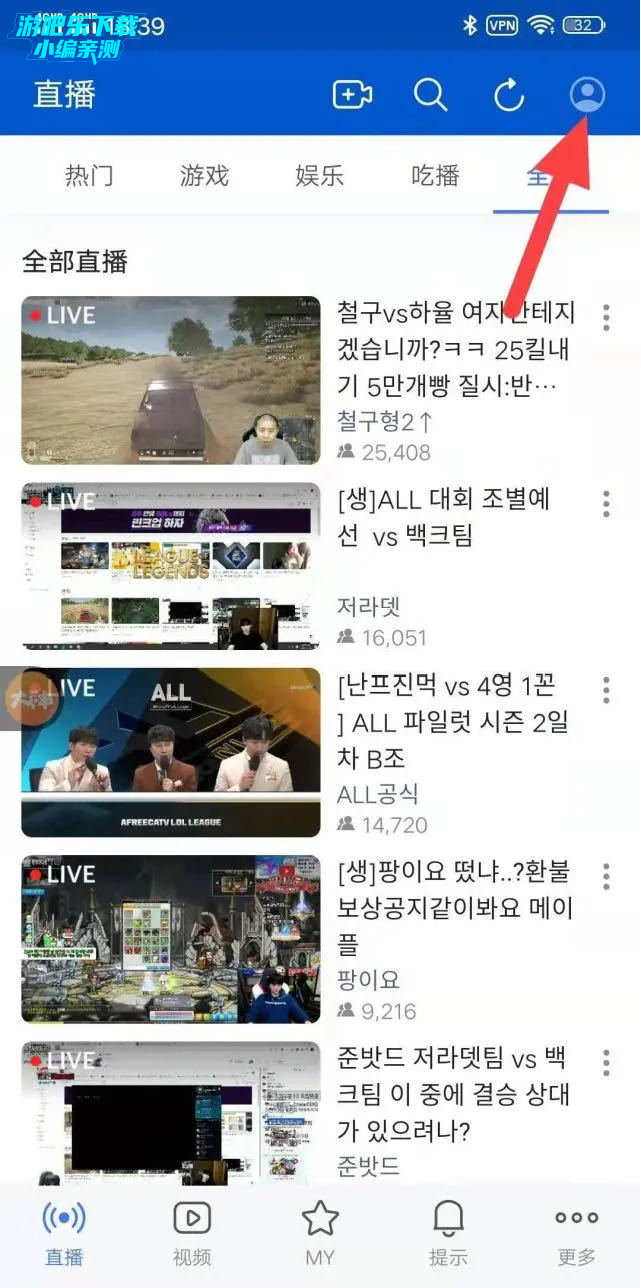Open the MY favorites tab
This screenshot has width=641, height=1288.
320,1233
